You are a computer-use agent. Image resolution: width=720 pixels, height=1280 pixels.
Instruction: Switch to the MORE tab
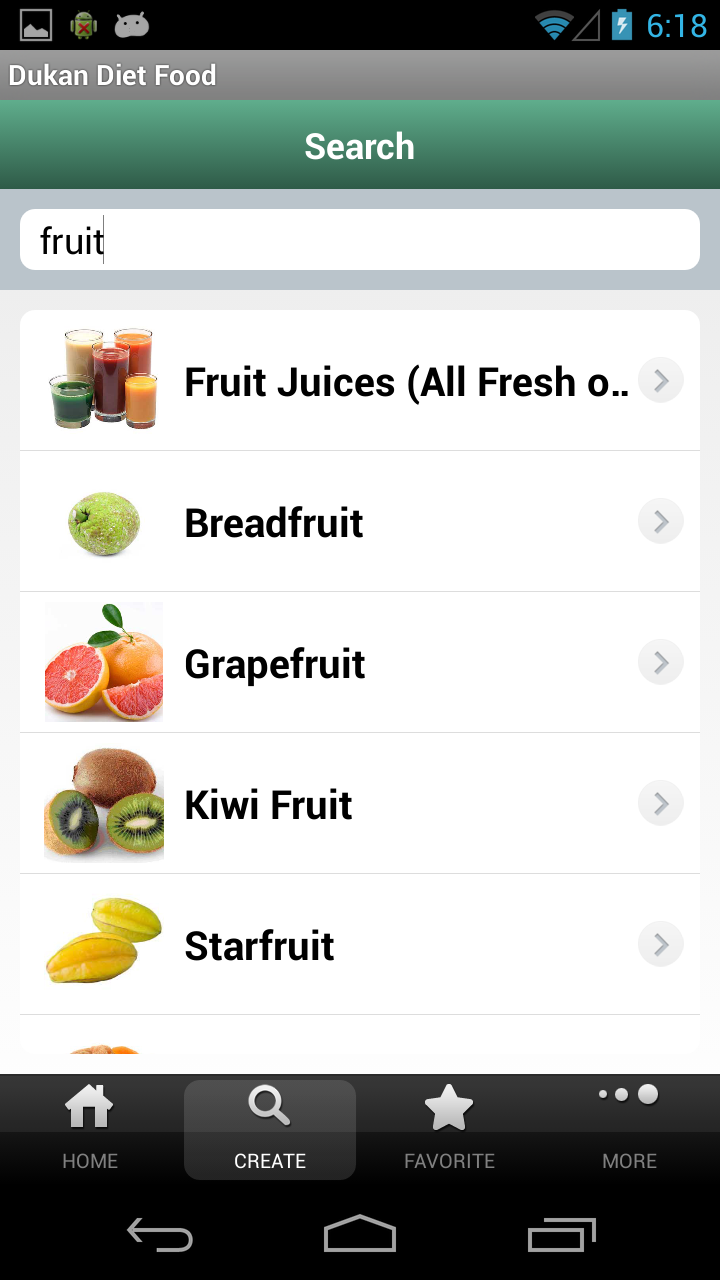coord(628,1130)
